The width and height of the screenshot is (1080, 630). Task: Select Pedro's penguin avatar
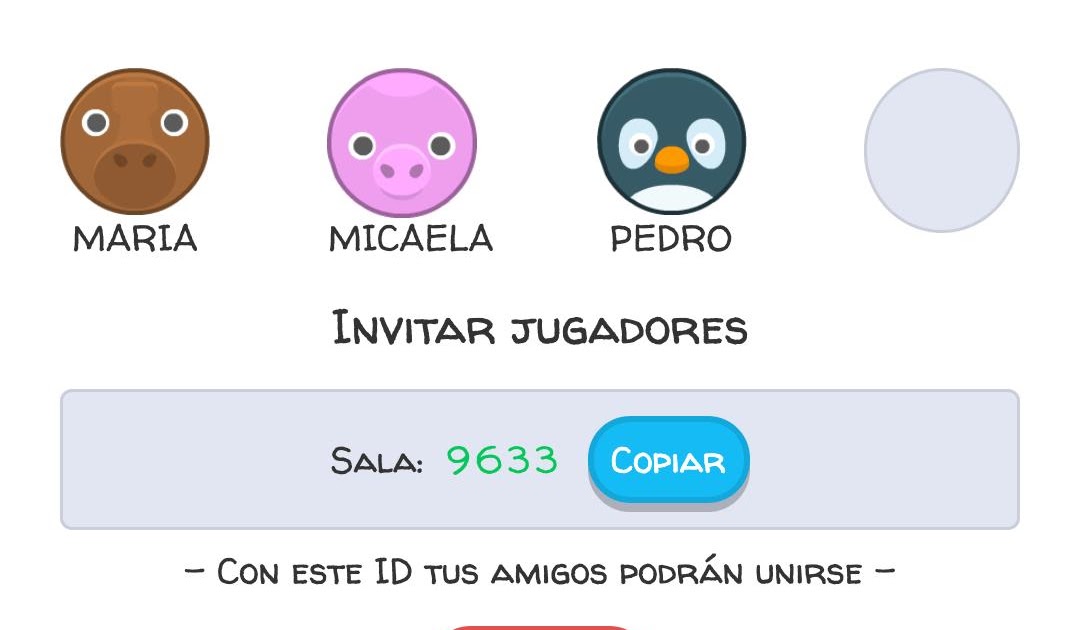coord(671,142)
